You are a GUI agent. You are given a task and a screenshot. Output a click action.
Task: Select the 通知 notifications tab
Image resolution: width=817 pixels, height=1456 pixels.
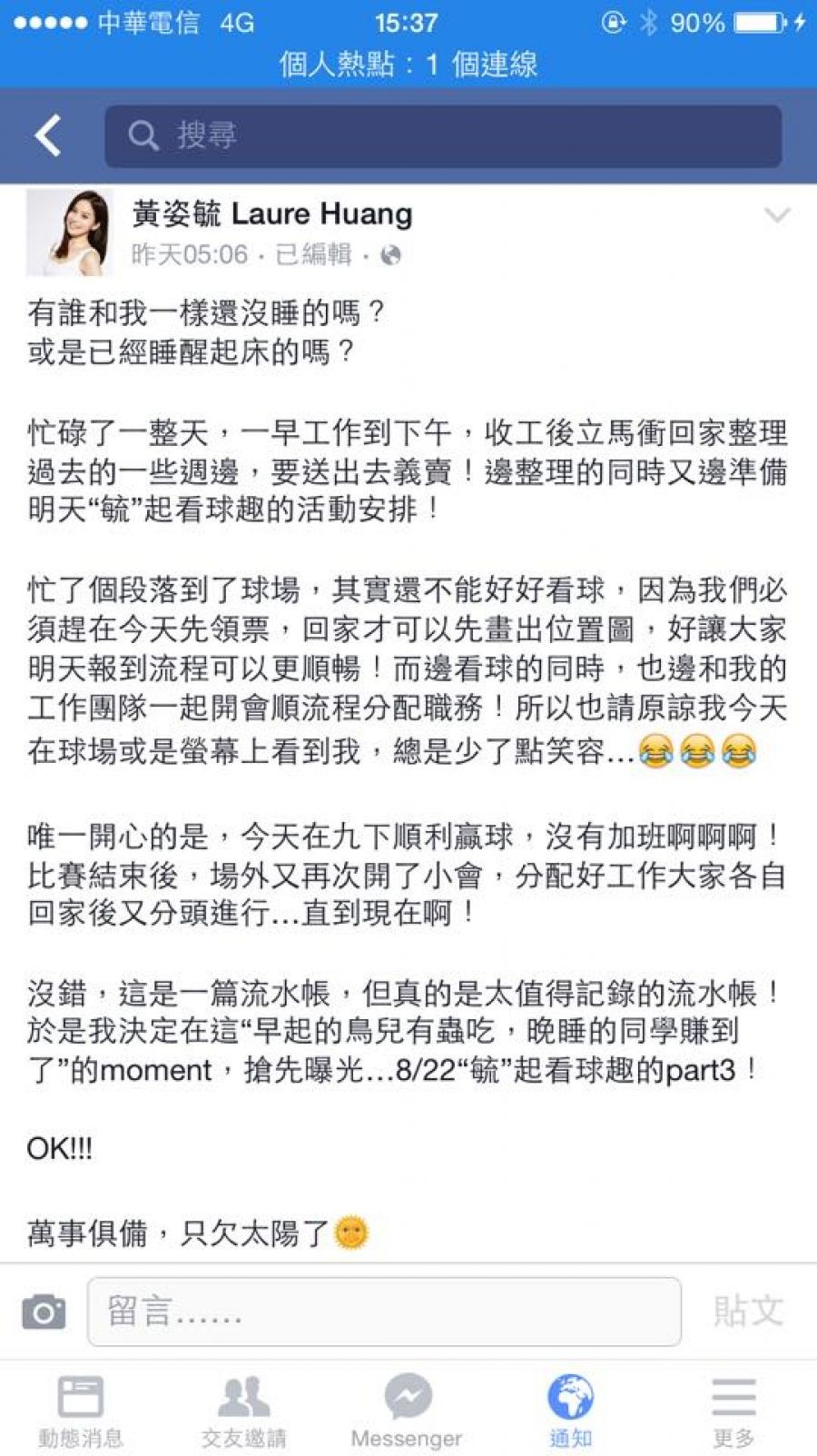pyautogui.click(x=570, y=1410)
